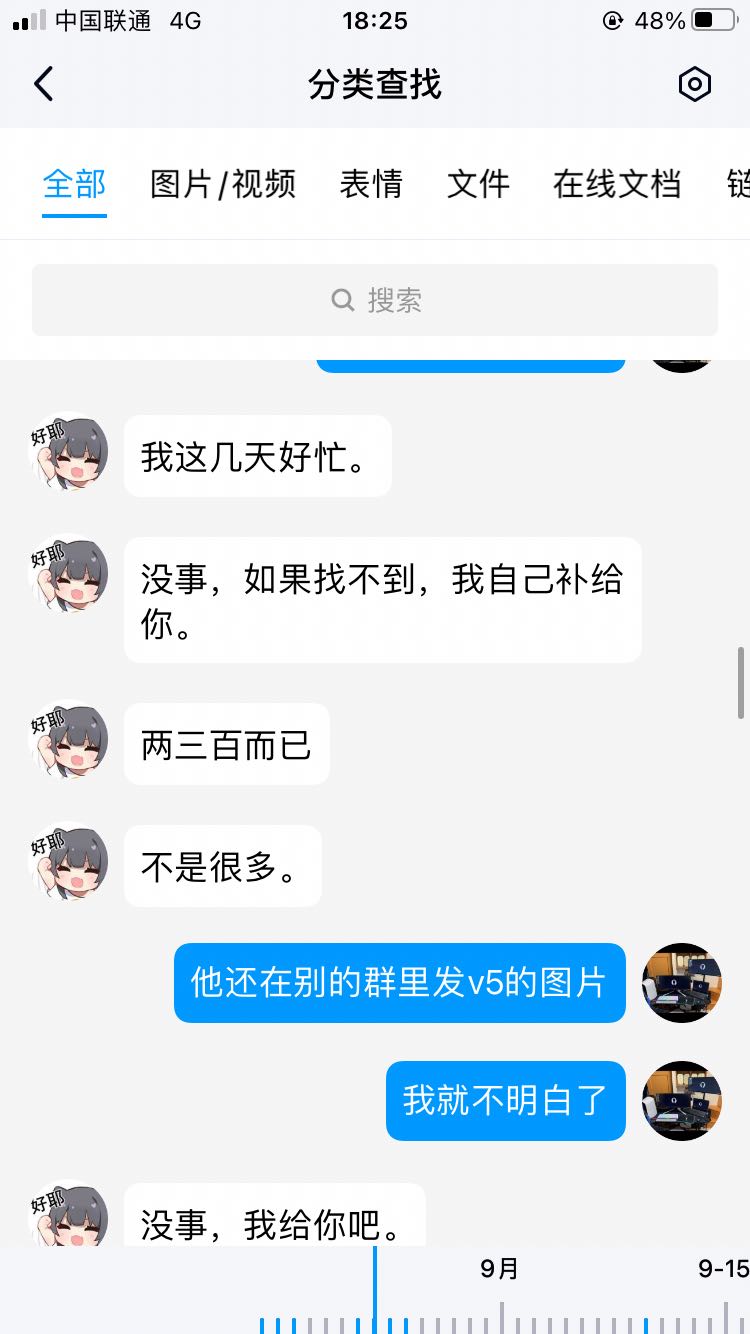Open the 在线文档 category tab
Image resolution: width=750 pixels, height=1334 pixels.
pyautogui.click(x=617, y=184)
